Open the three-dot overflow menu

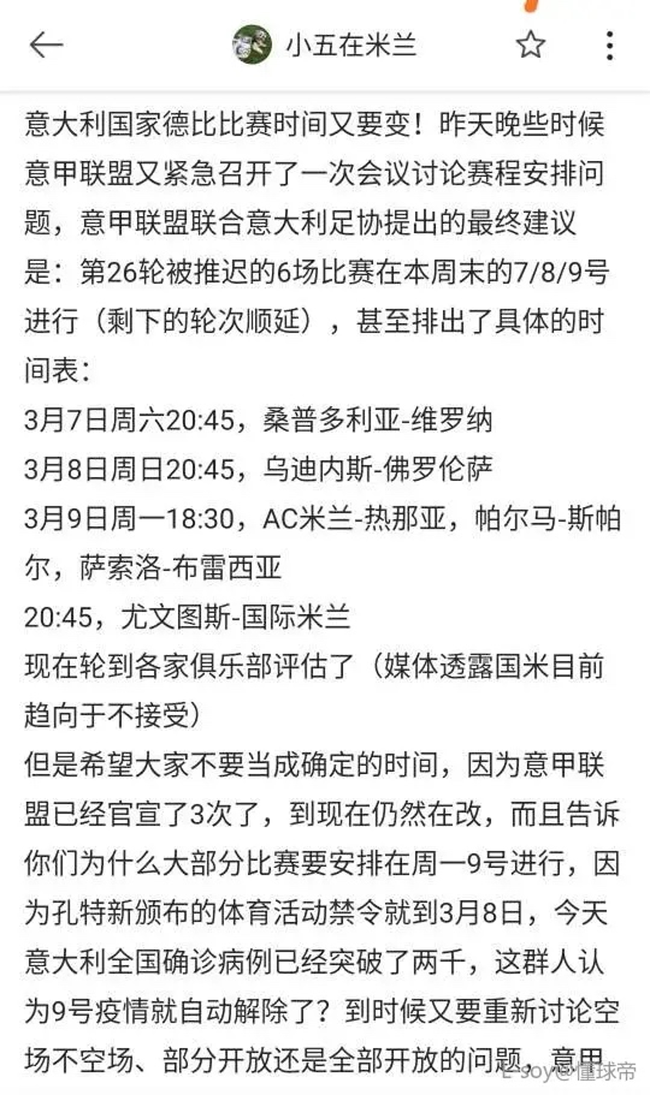[610, 45]
